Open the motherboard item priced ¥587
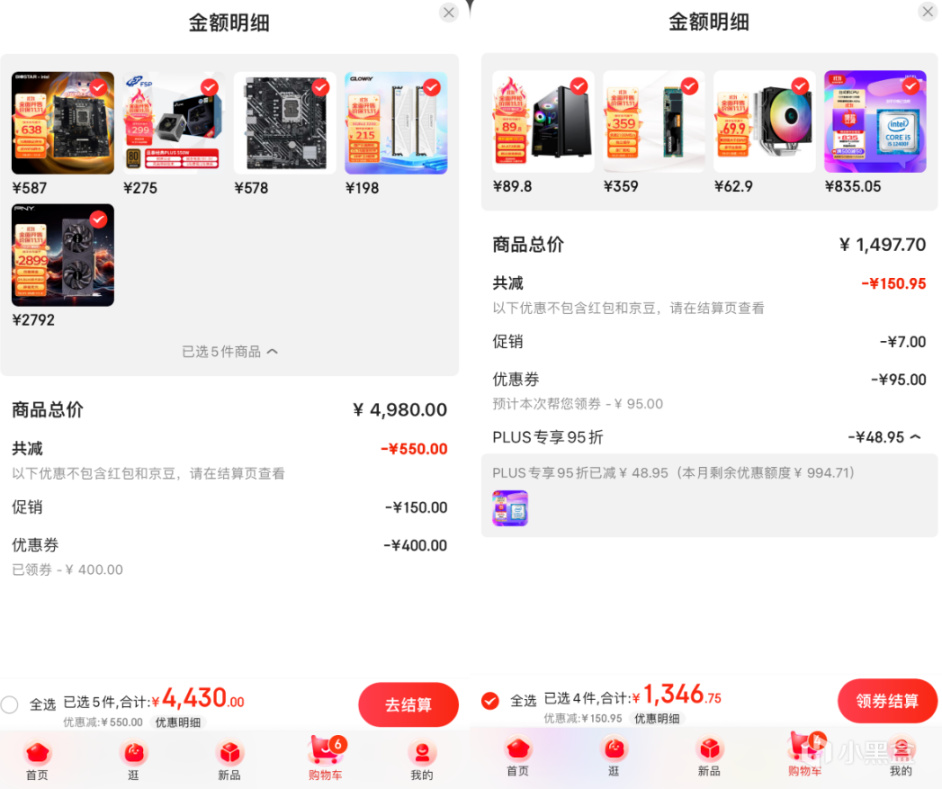Screen dimensions: 942x789 (x=62, y=123)
